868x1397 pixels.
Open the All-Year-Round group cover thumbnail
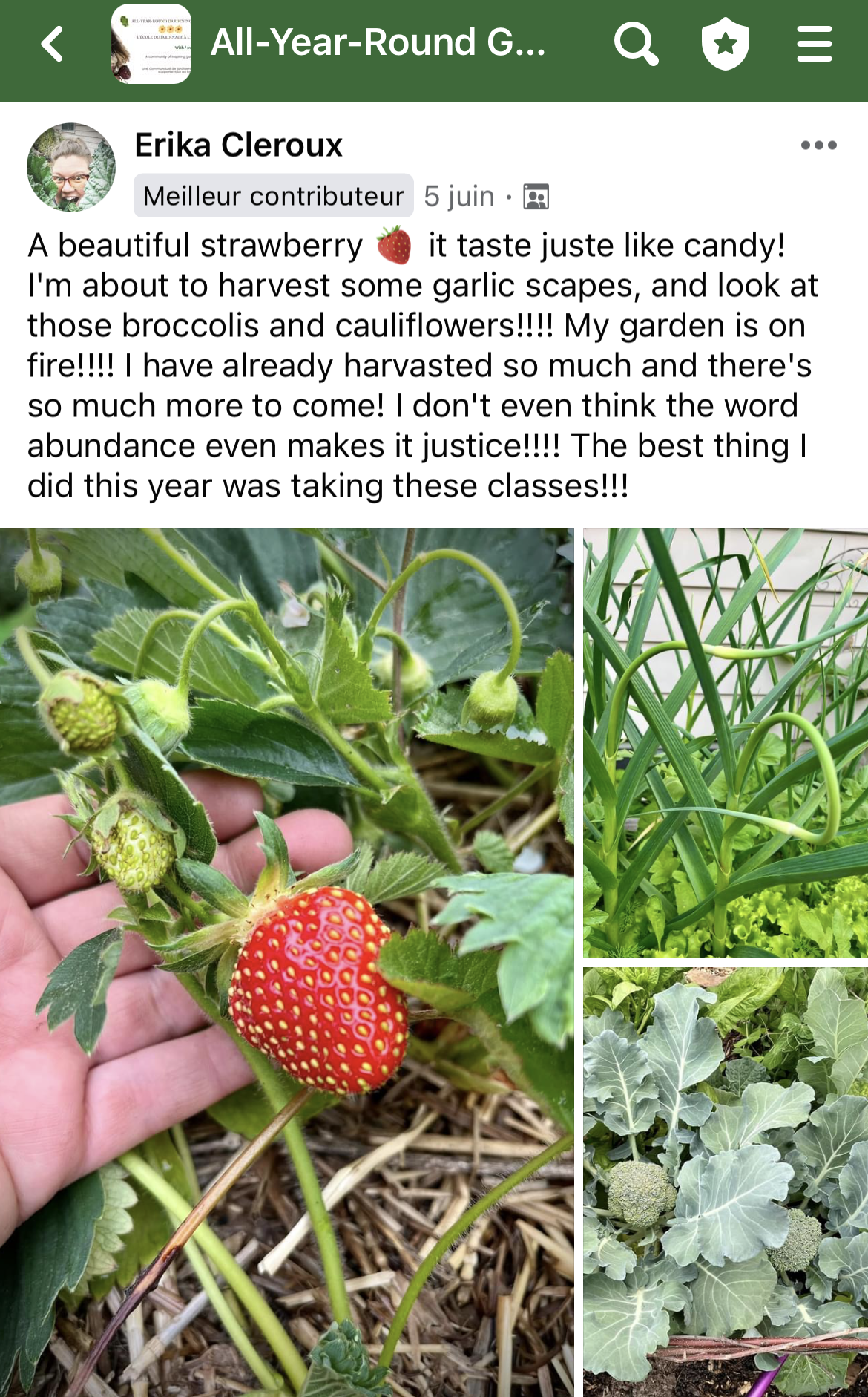point(151,44)
